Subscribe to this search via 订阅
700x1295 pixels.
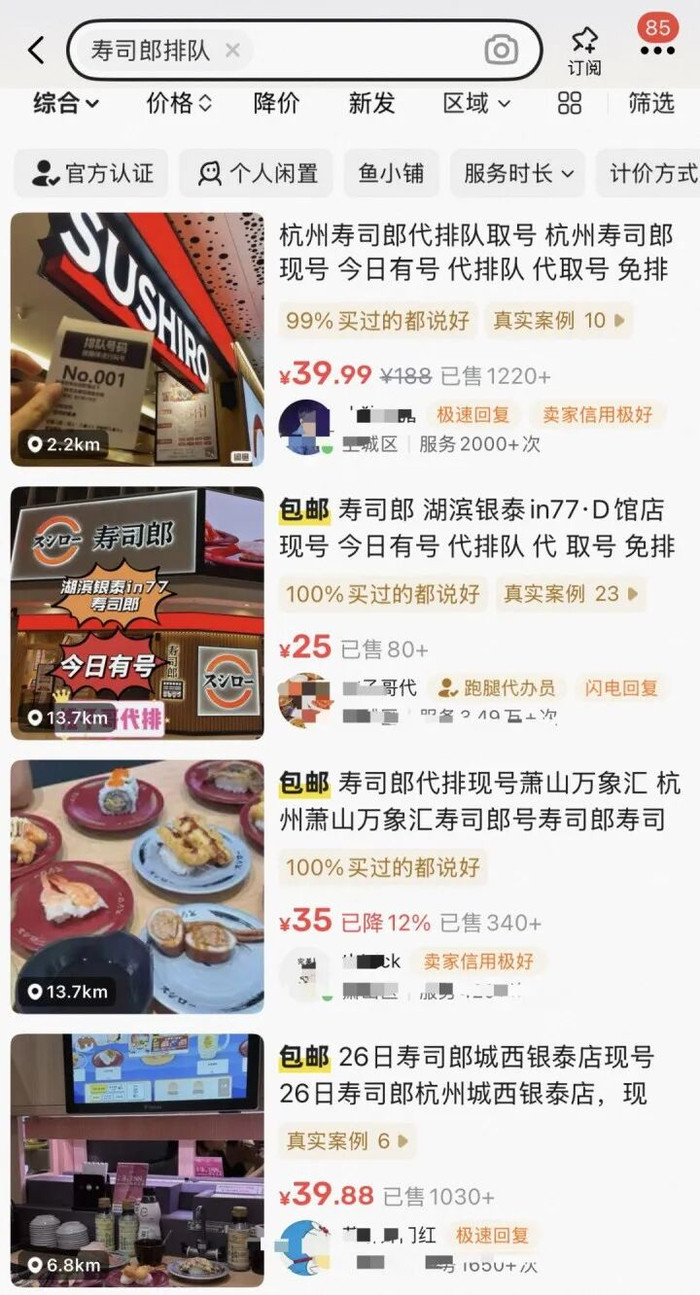584,50
